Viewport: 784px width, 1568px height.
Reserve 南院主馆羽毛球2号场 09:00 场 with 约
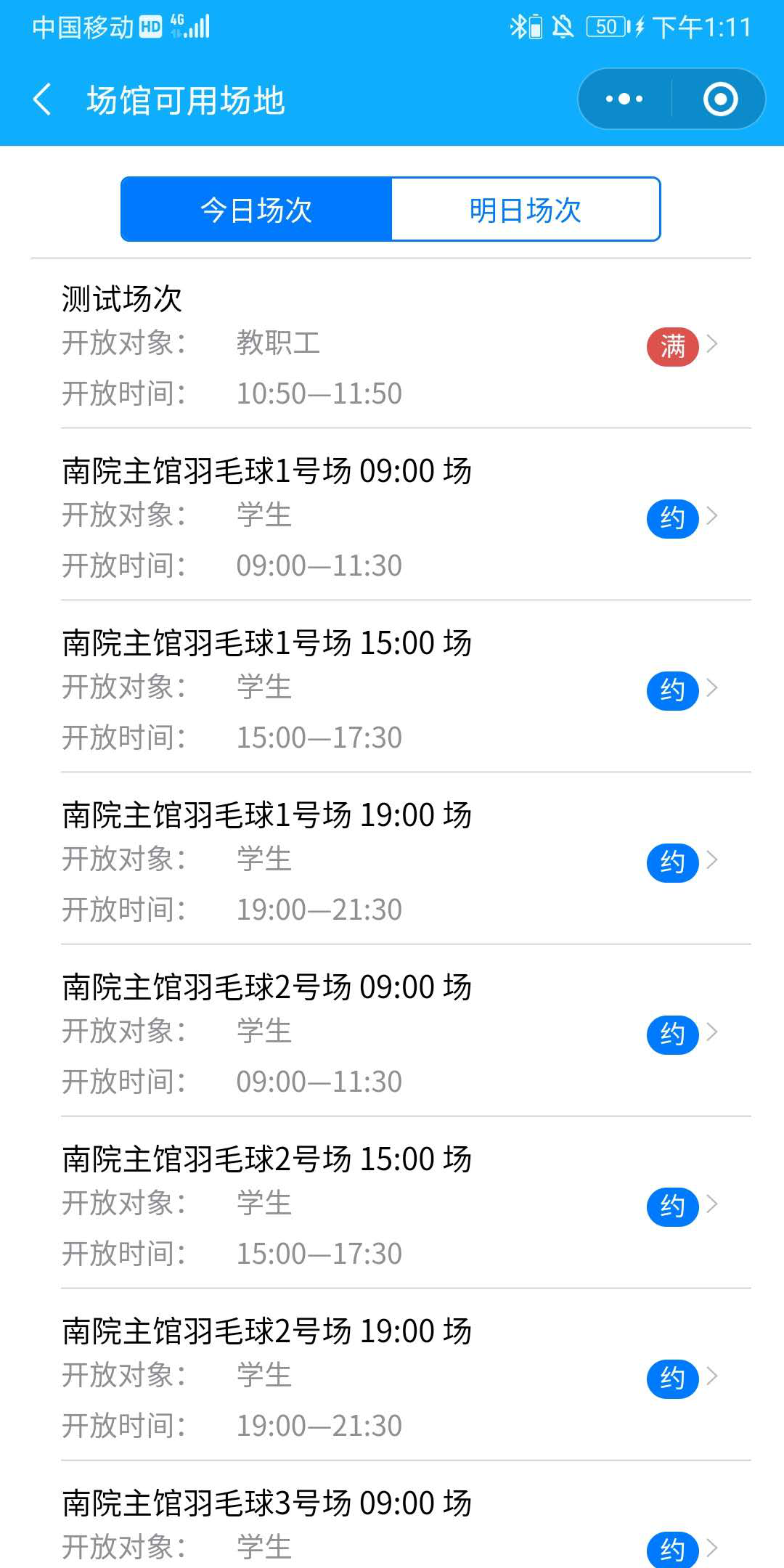pos(672,1034)
